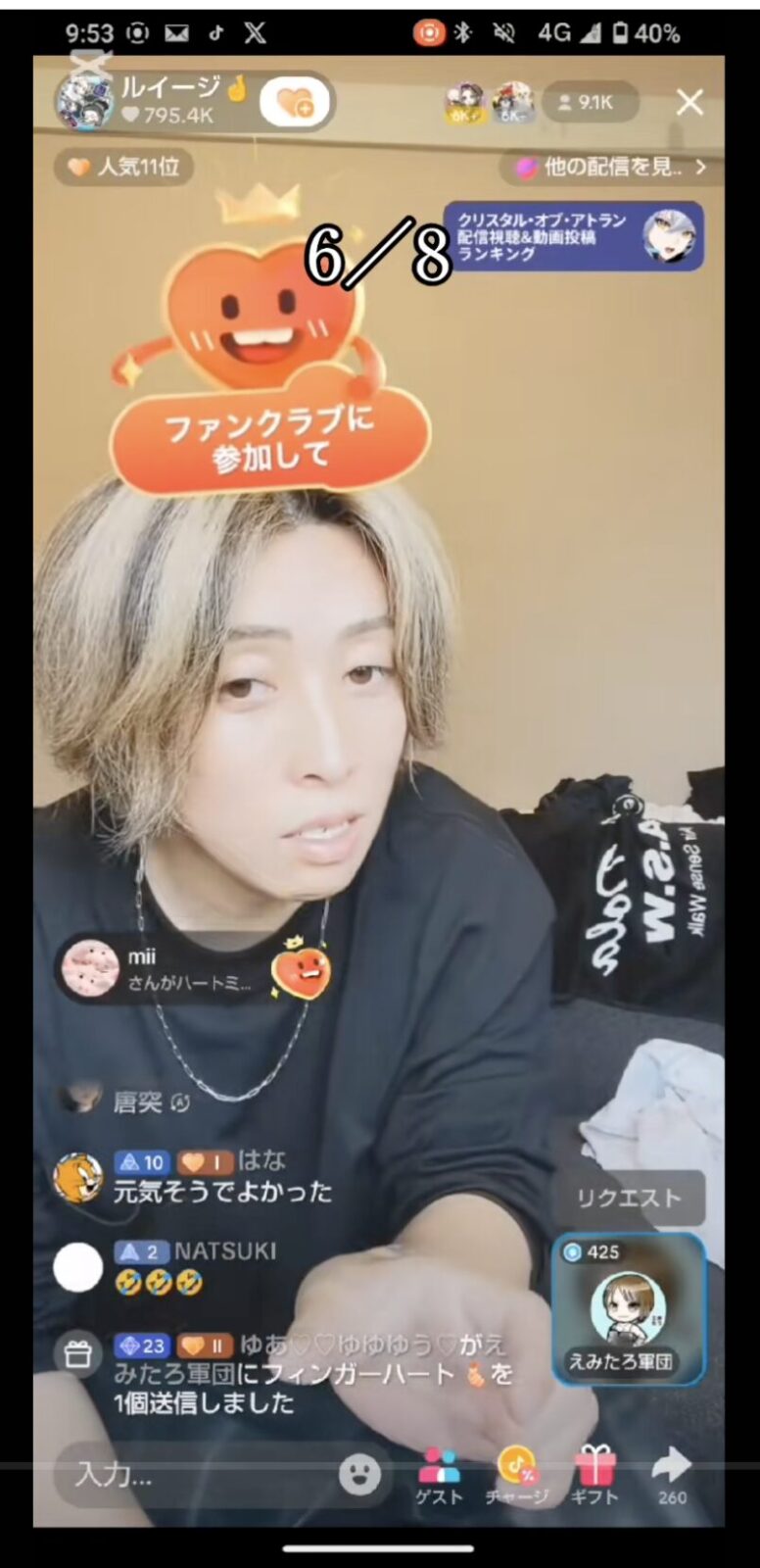
Task: Open the クリスタル・オブ・アトラン ranking banner
Action: click(574, 236)
